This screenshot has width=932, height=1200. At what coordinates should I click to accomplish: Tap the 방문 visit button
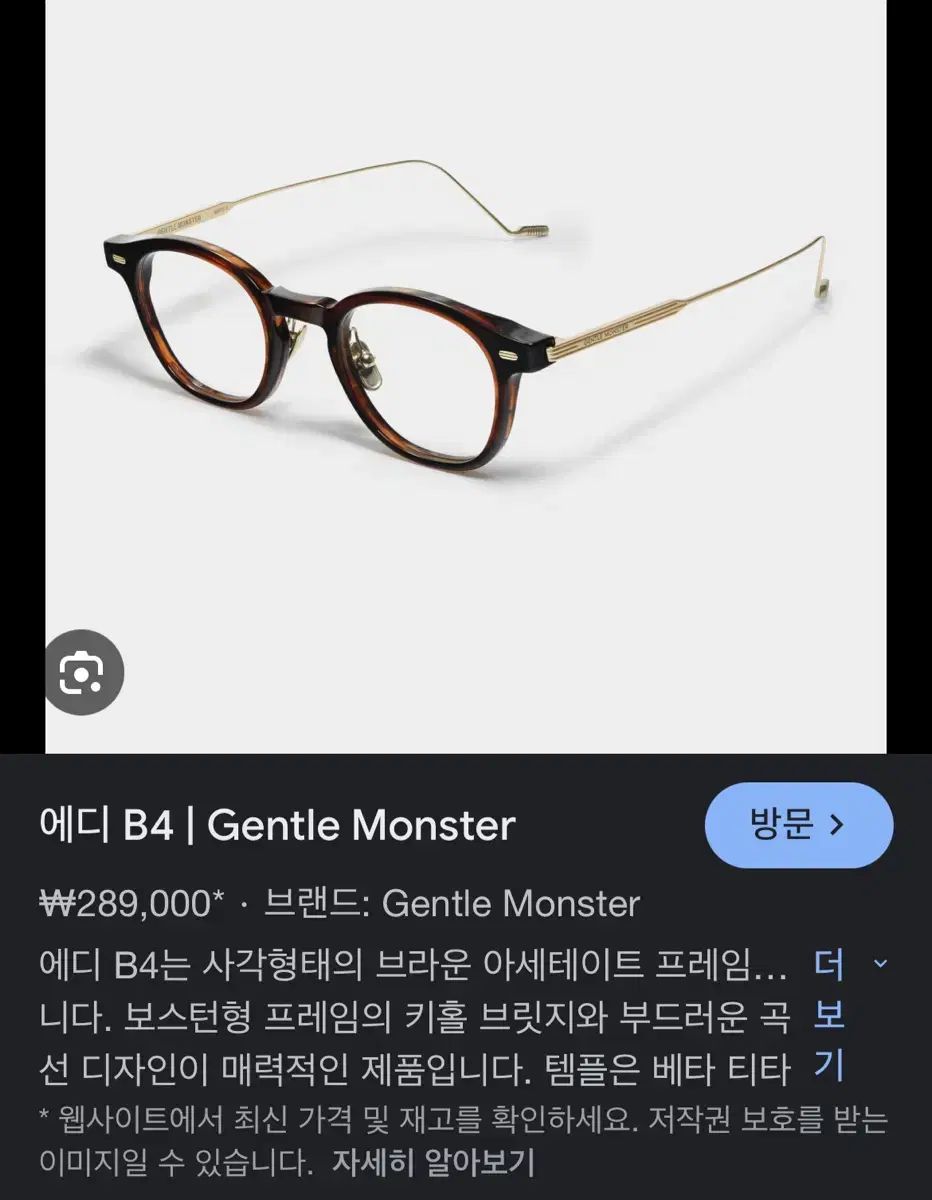798,825
